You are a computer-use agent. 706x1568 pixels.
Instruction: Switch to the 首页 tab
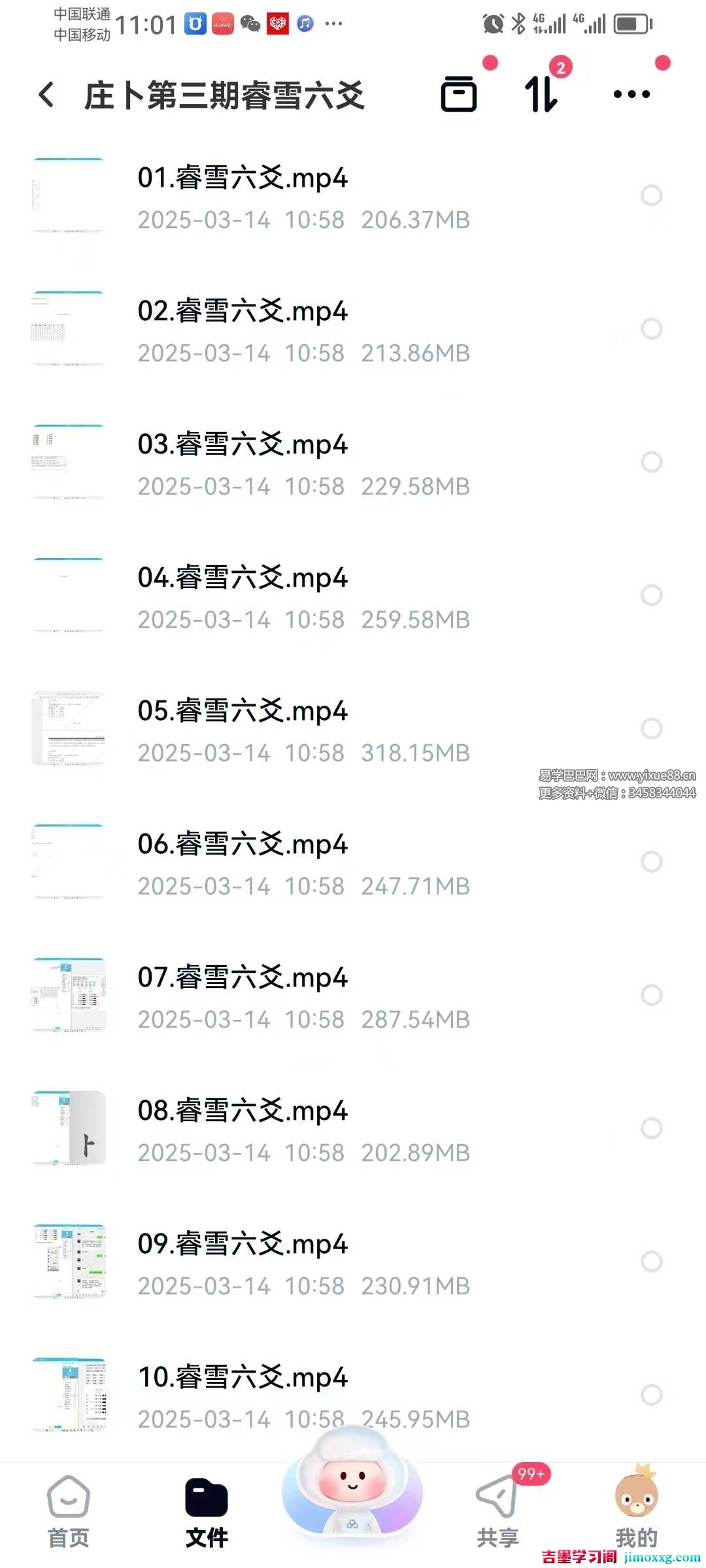[69, 1511]
